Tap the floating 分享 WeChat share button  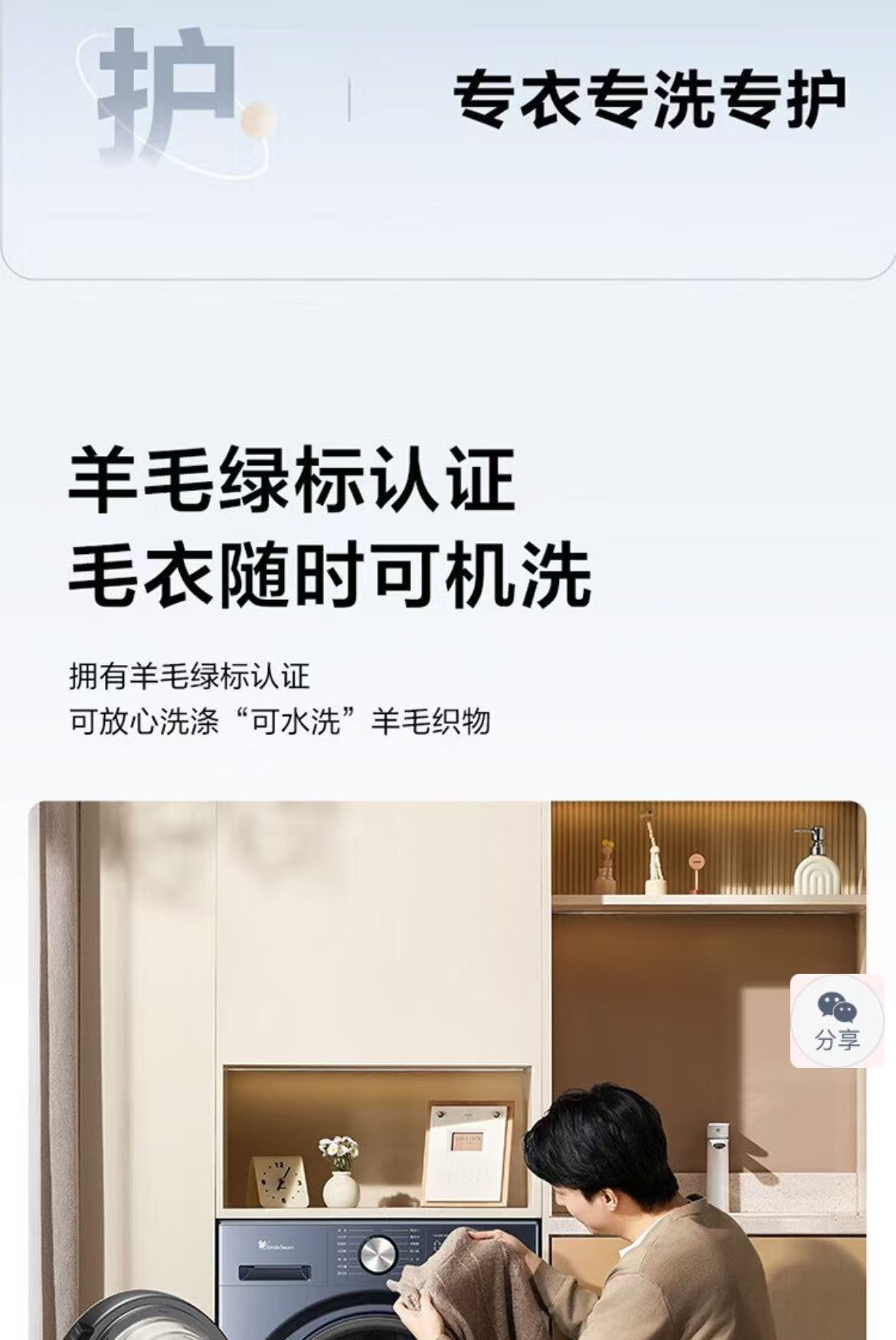(x=838, y=1021)
